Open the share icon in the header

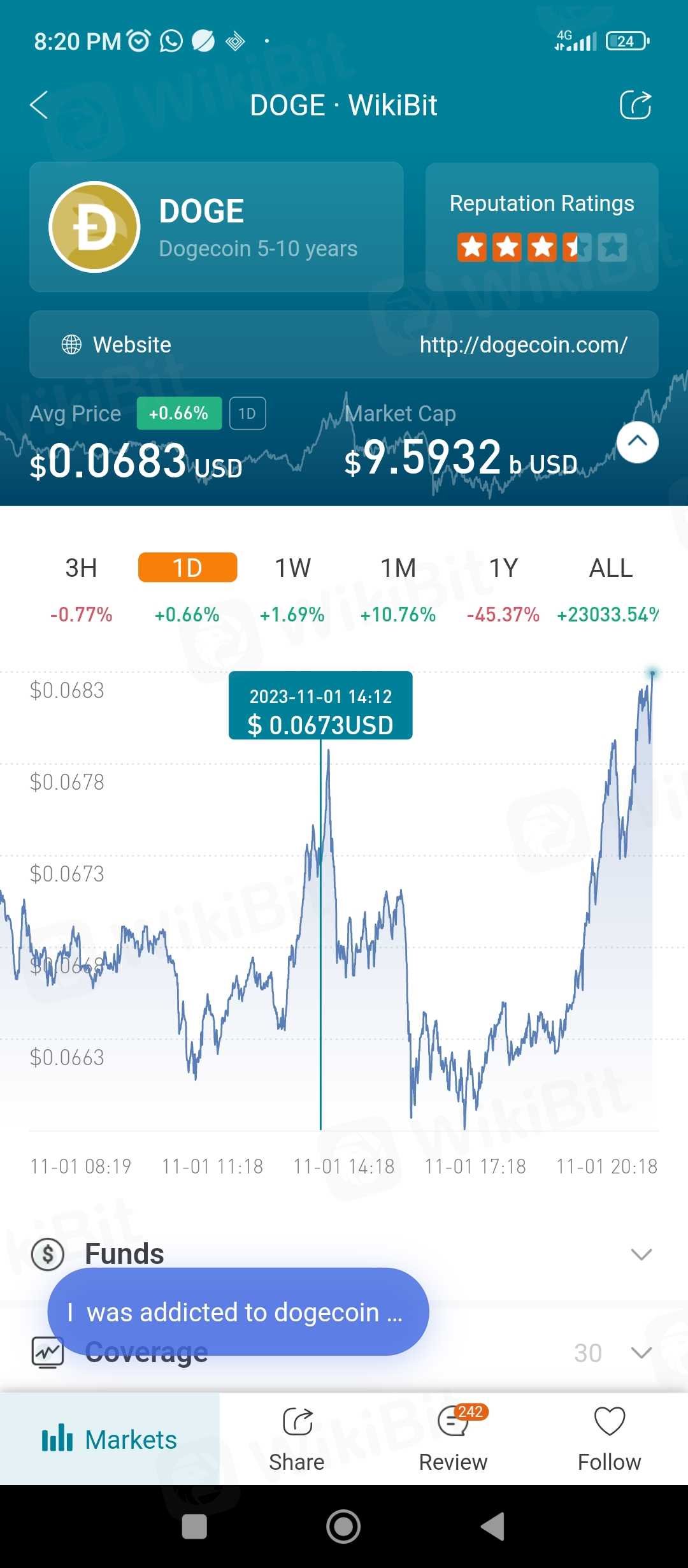pos(635,105)
